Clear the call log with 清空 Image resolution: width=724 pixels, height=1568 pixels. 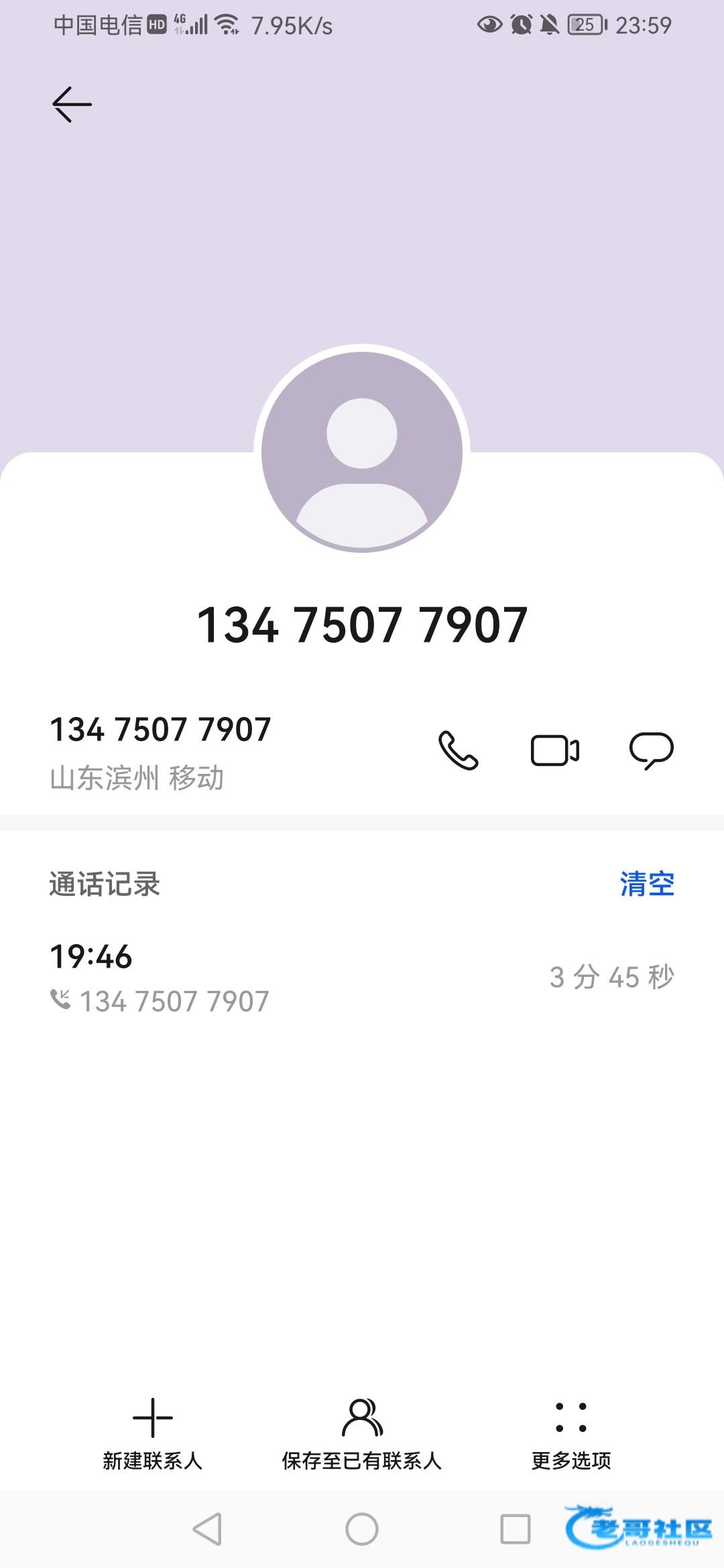(x=646, y=884)
